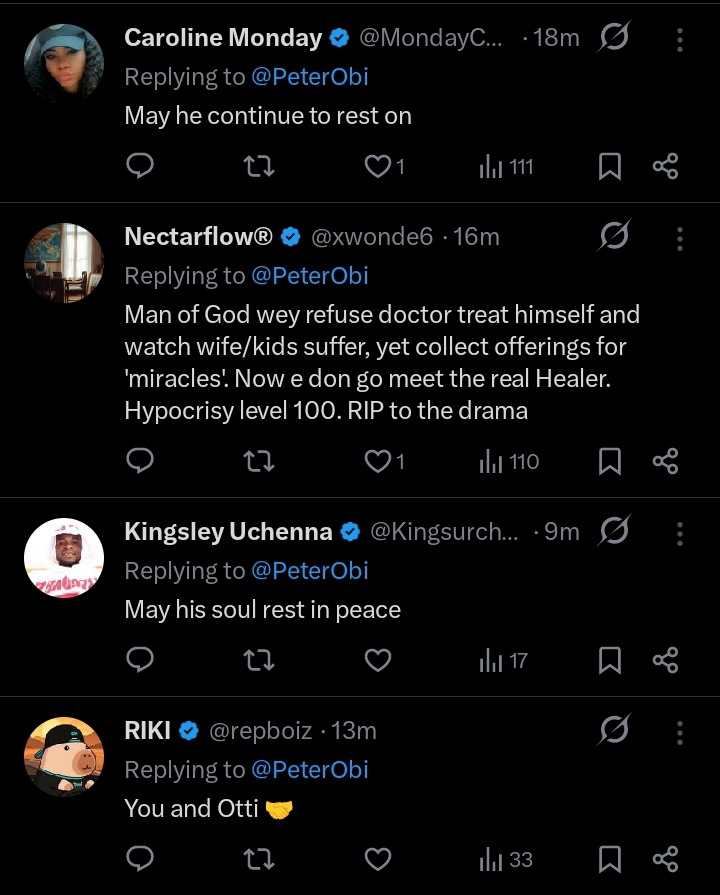This screenshot has height=895, width=720.
Task: Tap the Grok icon on Caroline Monday's reply
Action: pos(614,39)
